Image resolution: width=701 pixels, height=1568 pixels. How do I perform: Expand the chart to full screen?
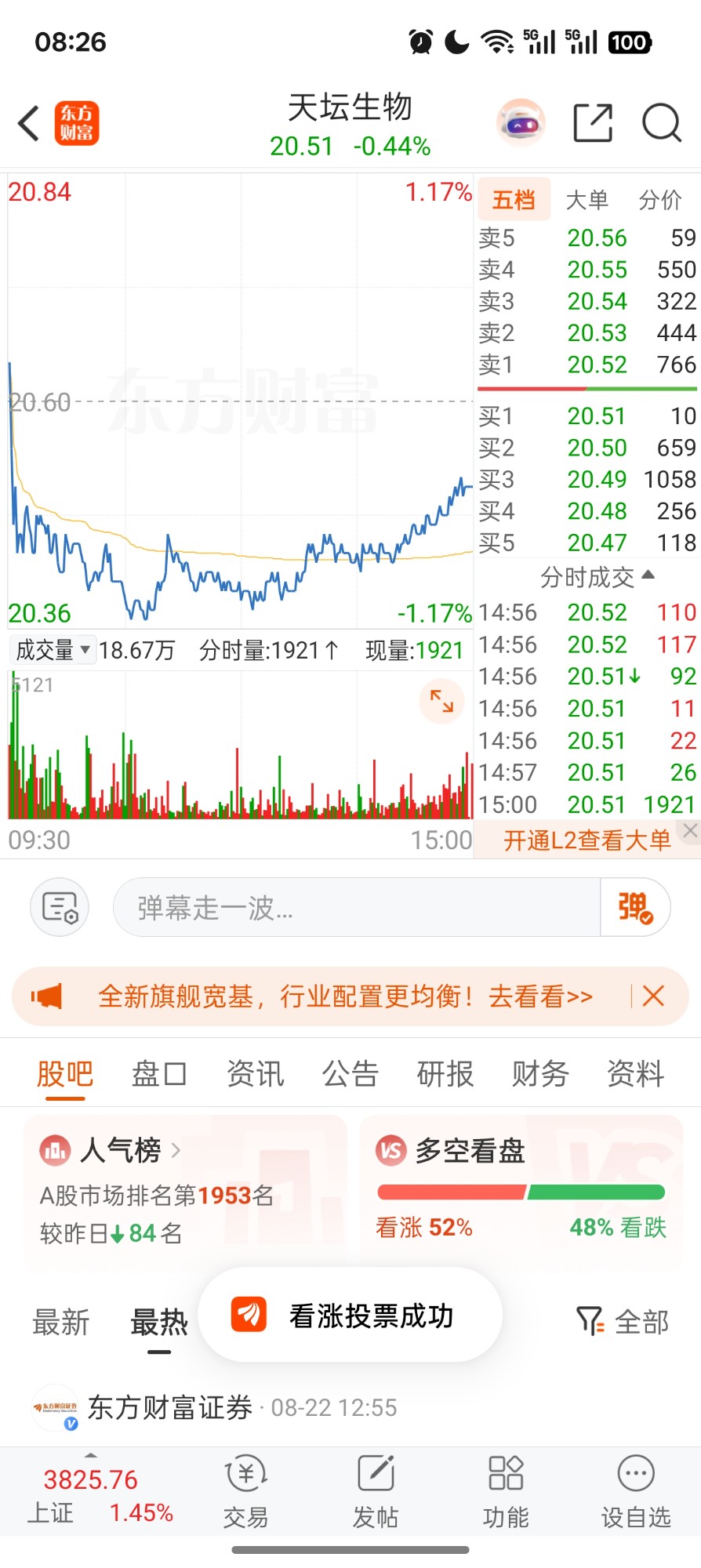click(x=441, y=700)
